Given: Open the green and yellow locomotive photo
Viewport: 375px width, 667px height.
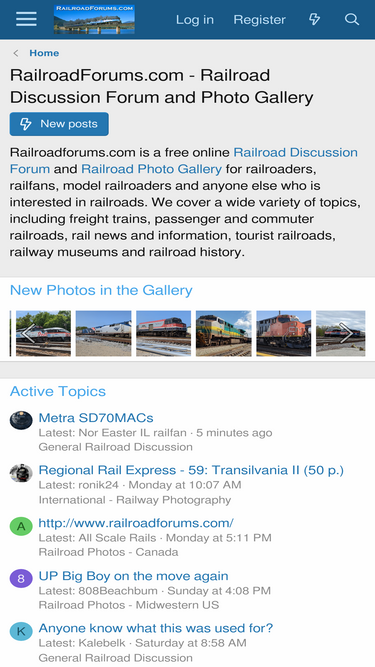Looking at the screenshot, I should coord(224,334).
